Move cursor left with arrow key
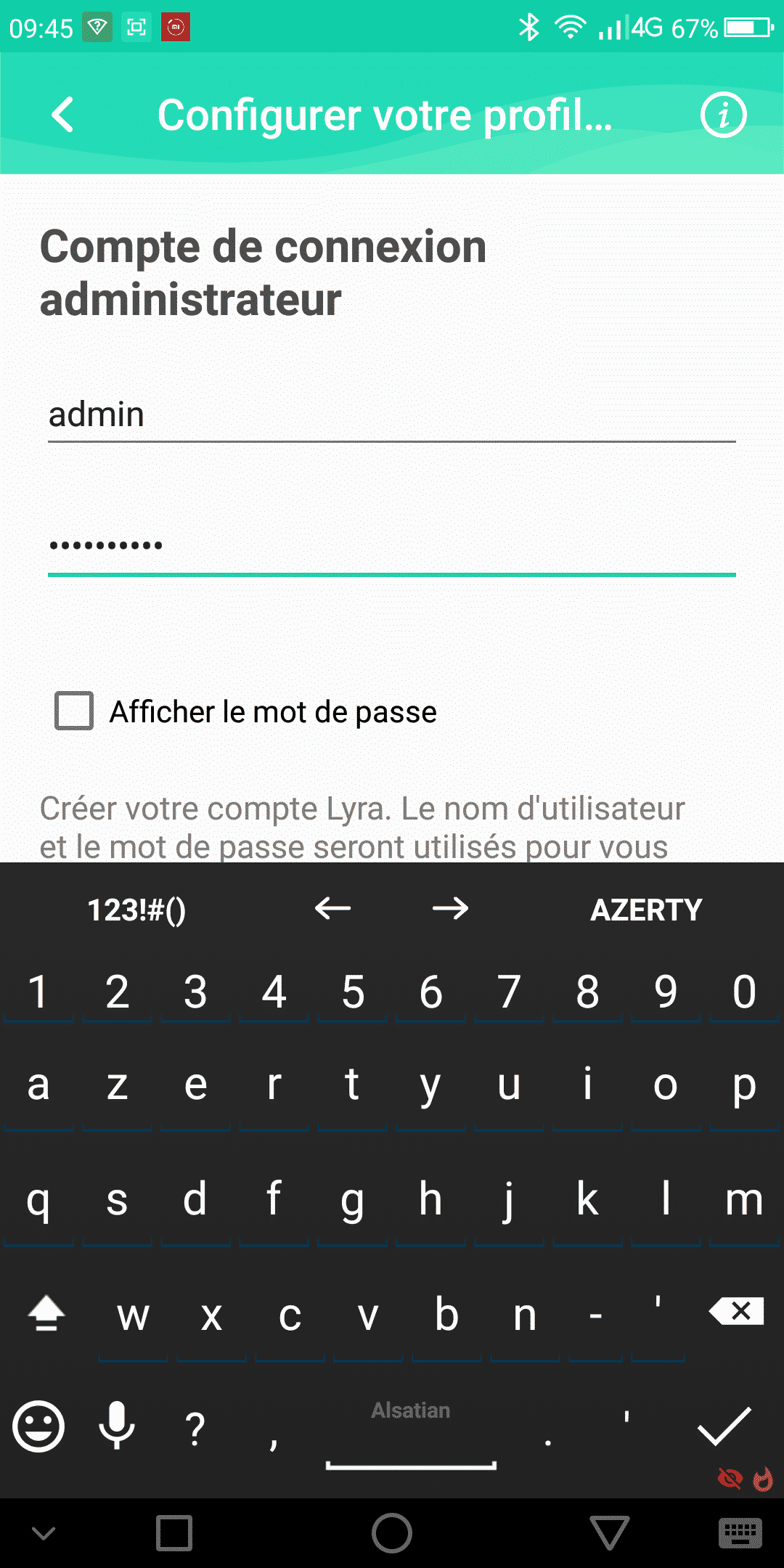The height and width of the screenshot is (1568, 784). coord(333,909)
